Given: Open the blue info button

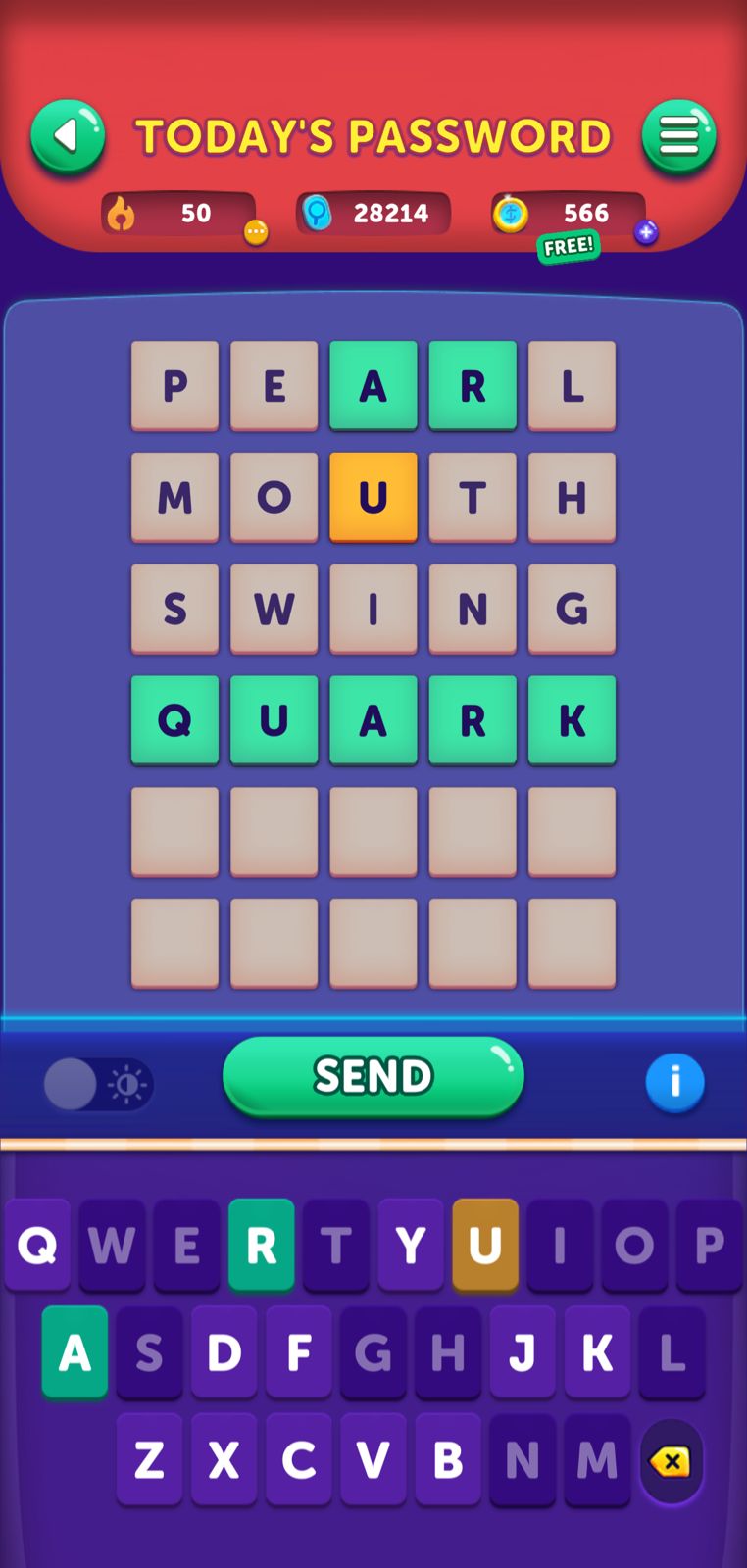Looking at the screenshot, I should [674, 1082].
